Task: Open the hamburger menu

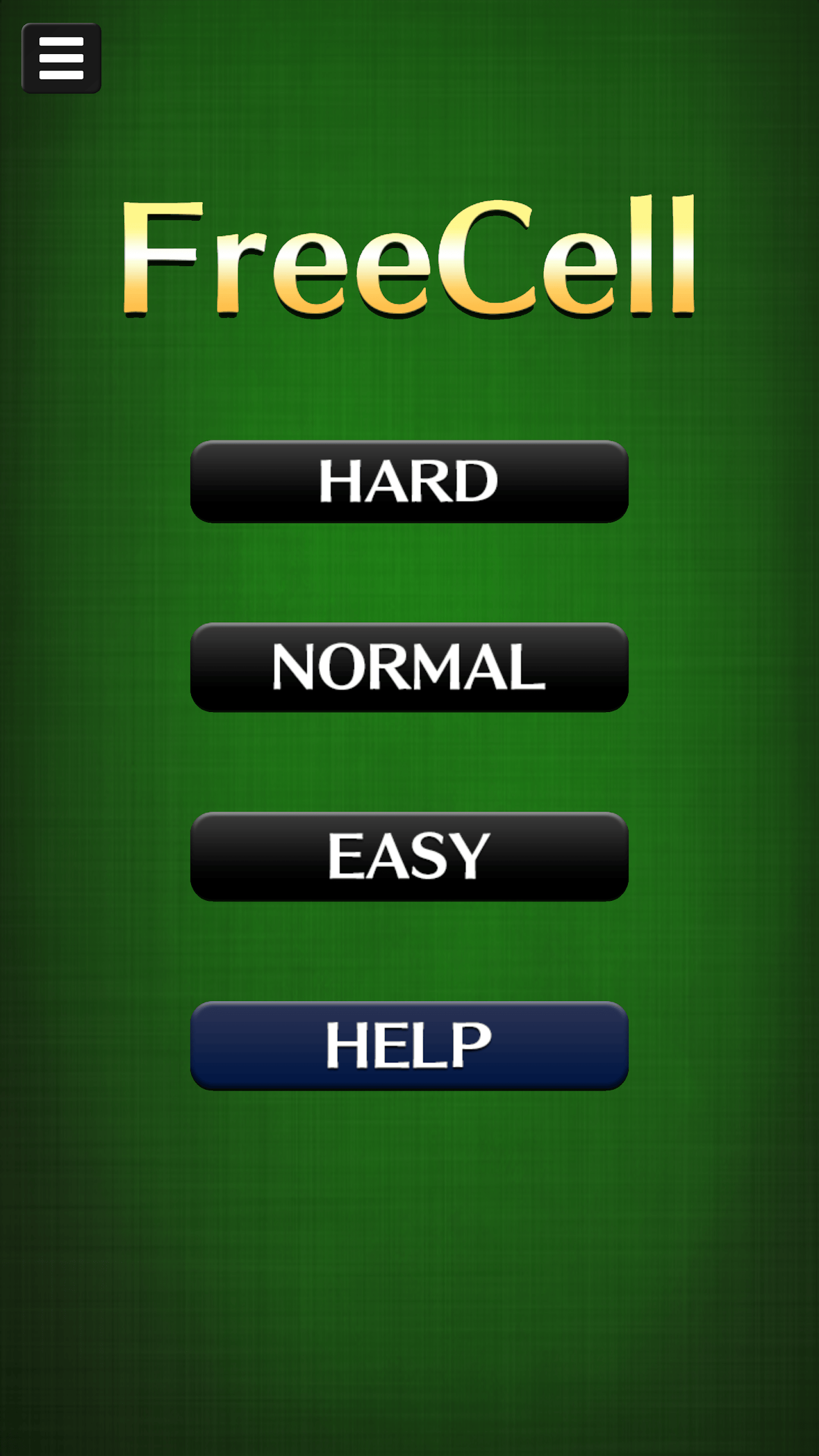Action: 61,58
